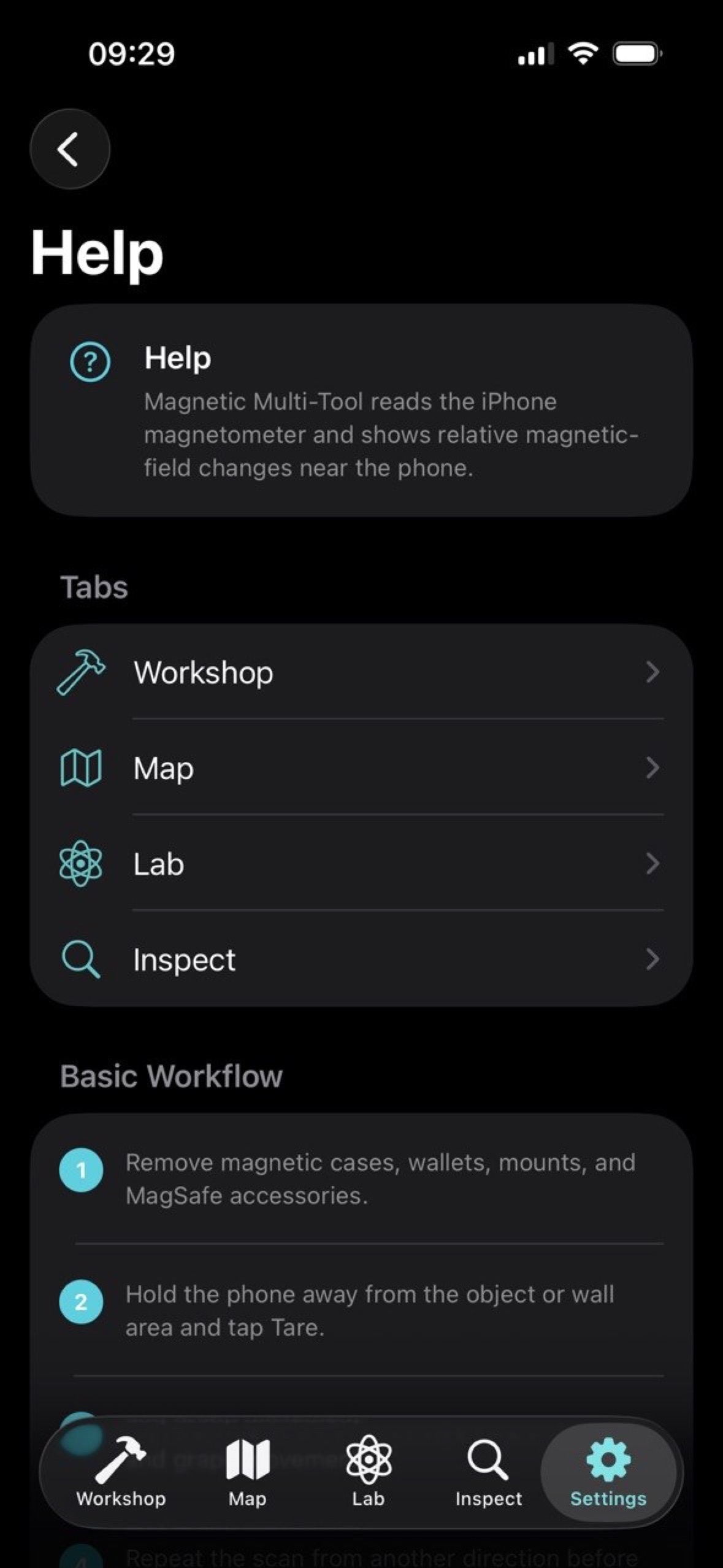Switch to the Lab tab in bottom bar

(368, 1472)
